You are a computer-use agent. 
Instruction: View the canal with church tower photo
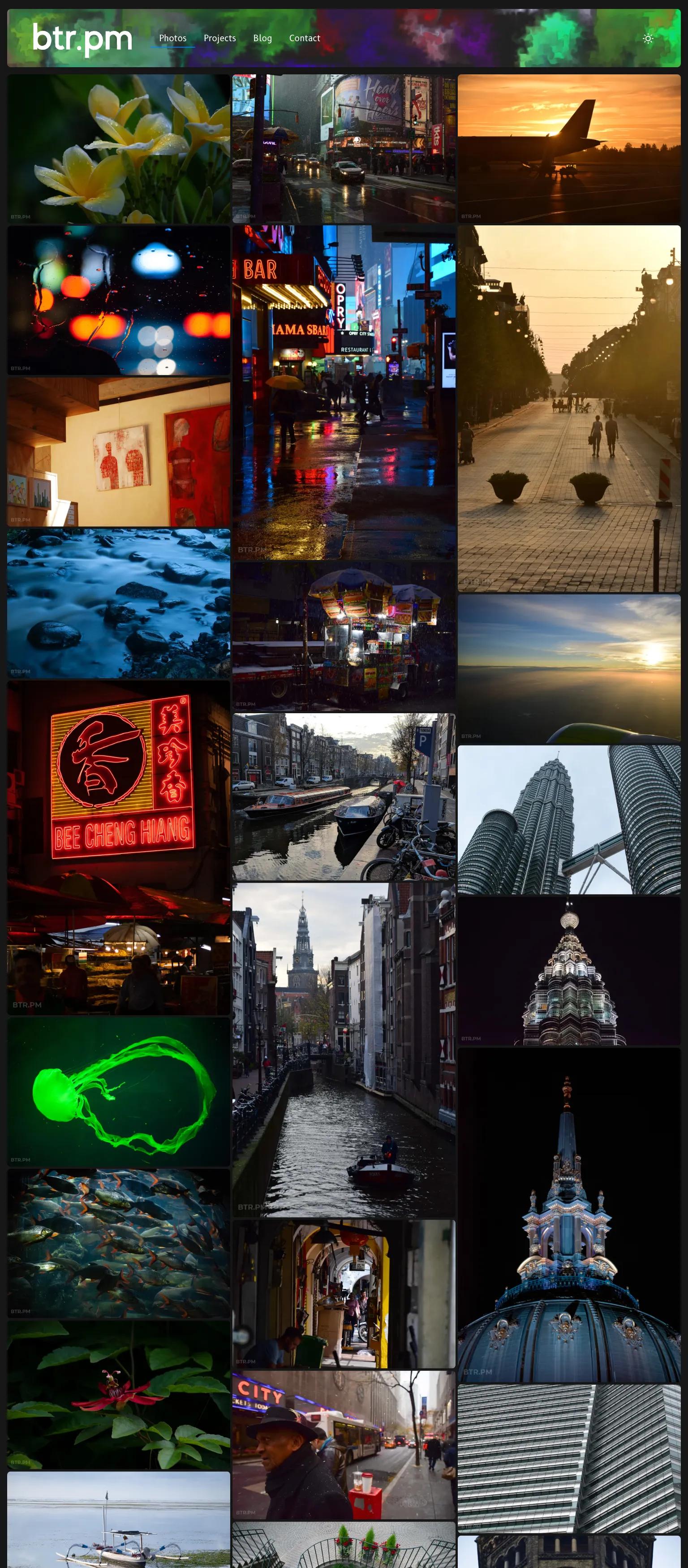pyautogui.click(x=344, y=1049)
